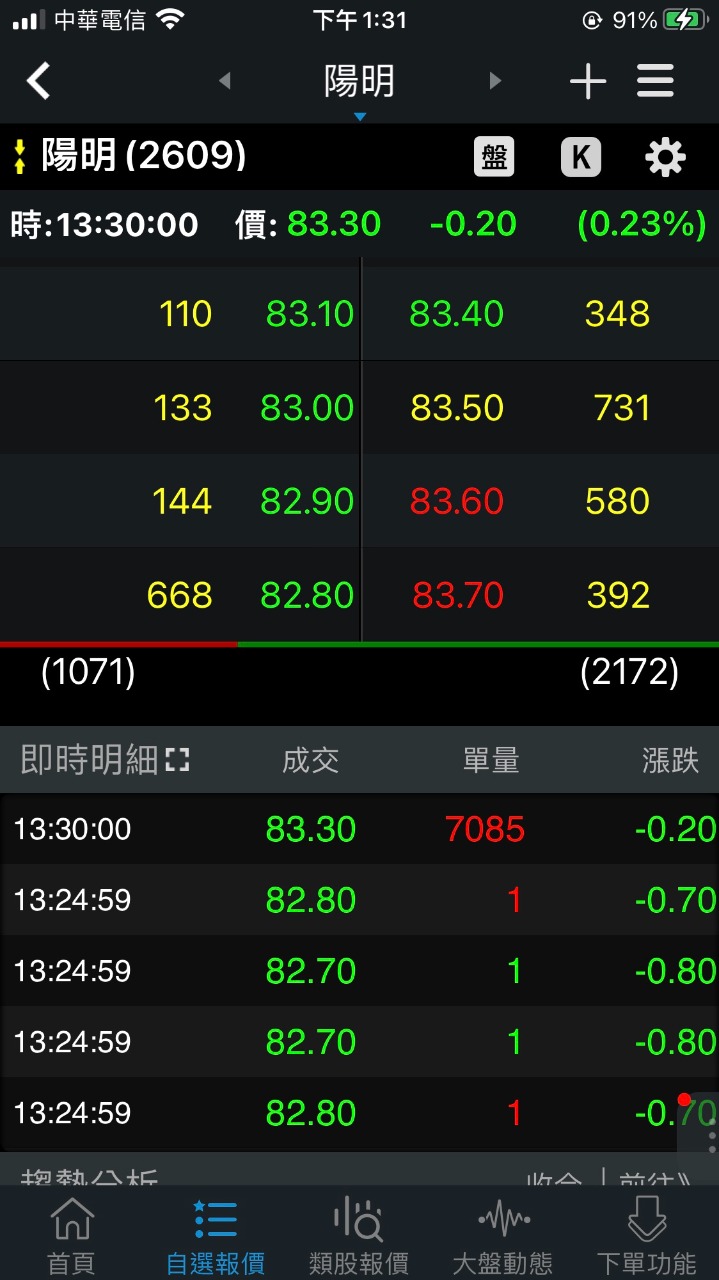Screen dimensions: 719x1280
Task: Open settings gear icon
Action: [x=665, y=157]
